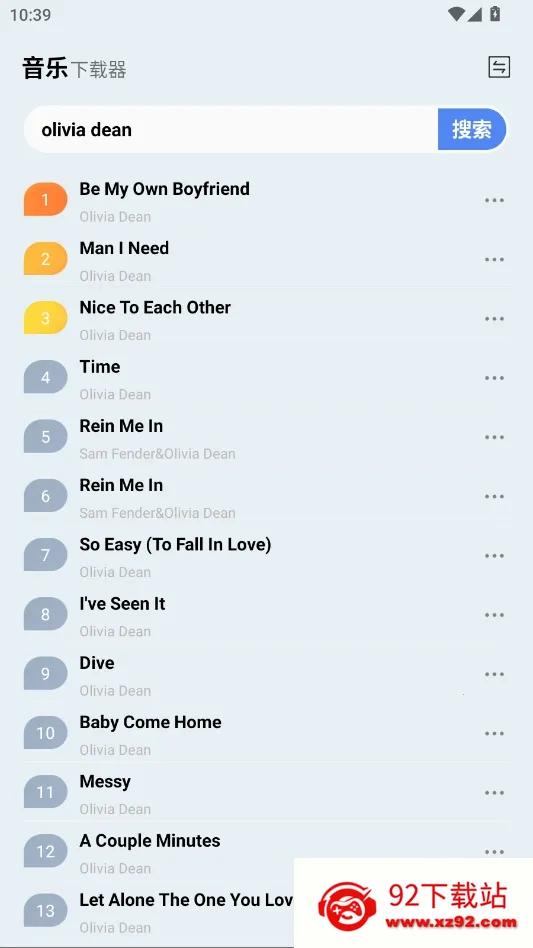The image size is (533, 948).
Task: Open the three-dot menu for Time
Action: (494, 378)
